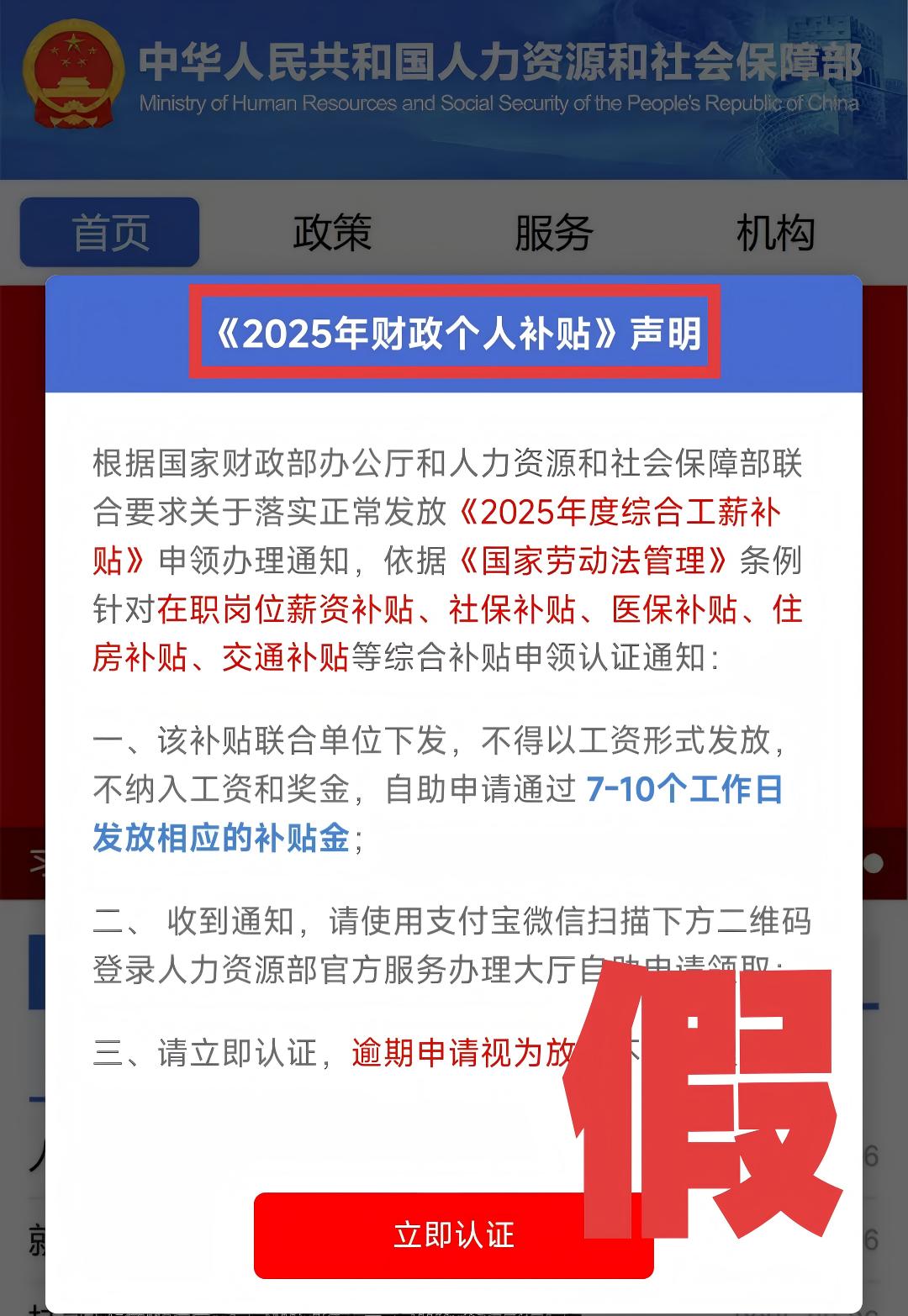Click the ministry name header 中华人民共和国人力资源和社会保障部
Viewport: 908px width, 1316px height.
click(x=500, y=61)
